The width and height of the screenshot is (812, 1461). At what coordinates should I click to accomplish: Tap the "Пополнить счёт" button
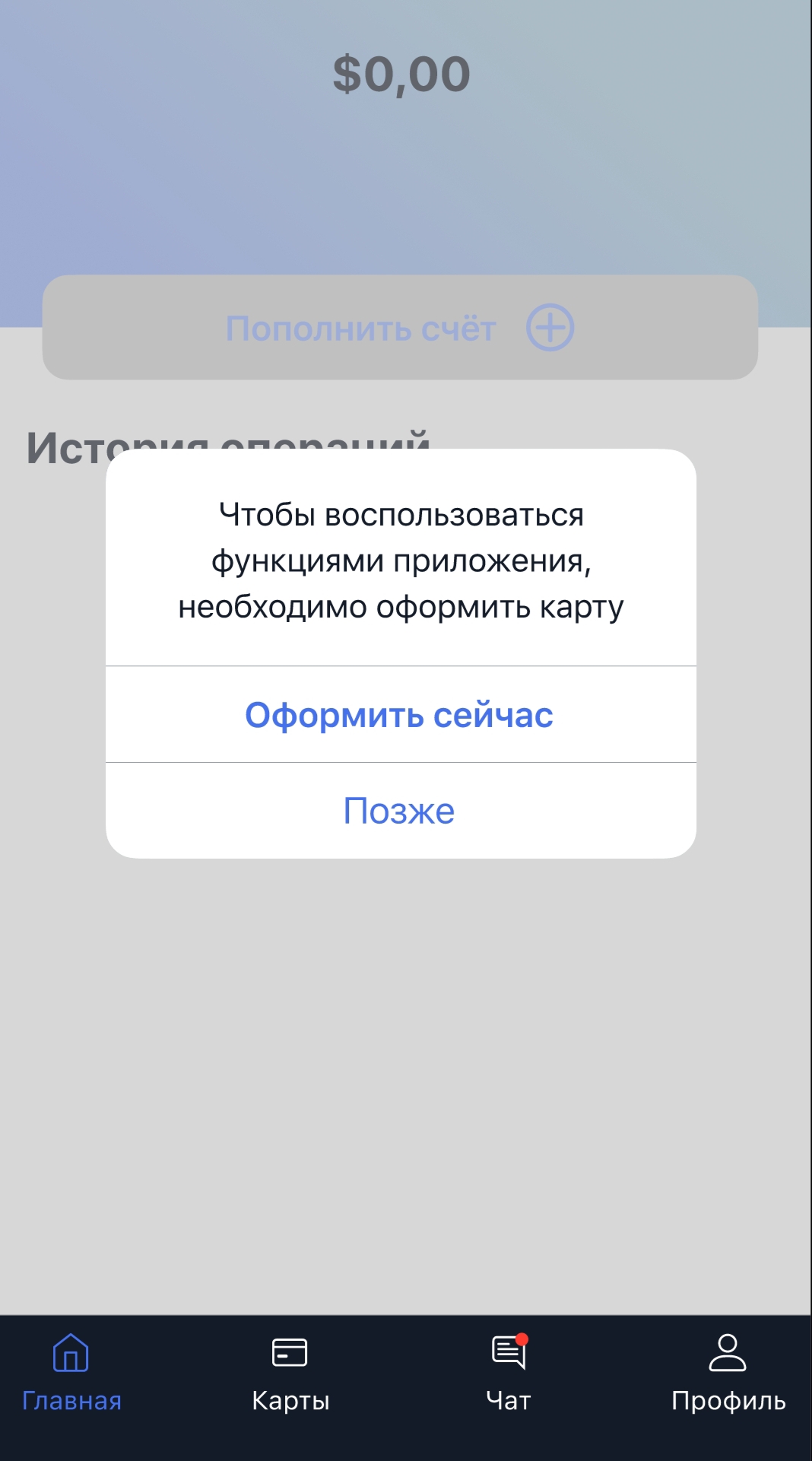point(400,328)
